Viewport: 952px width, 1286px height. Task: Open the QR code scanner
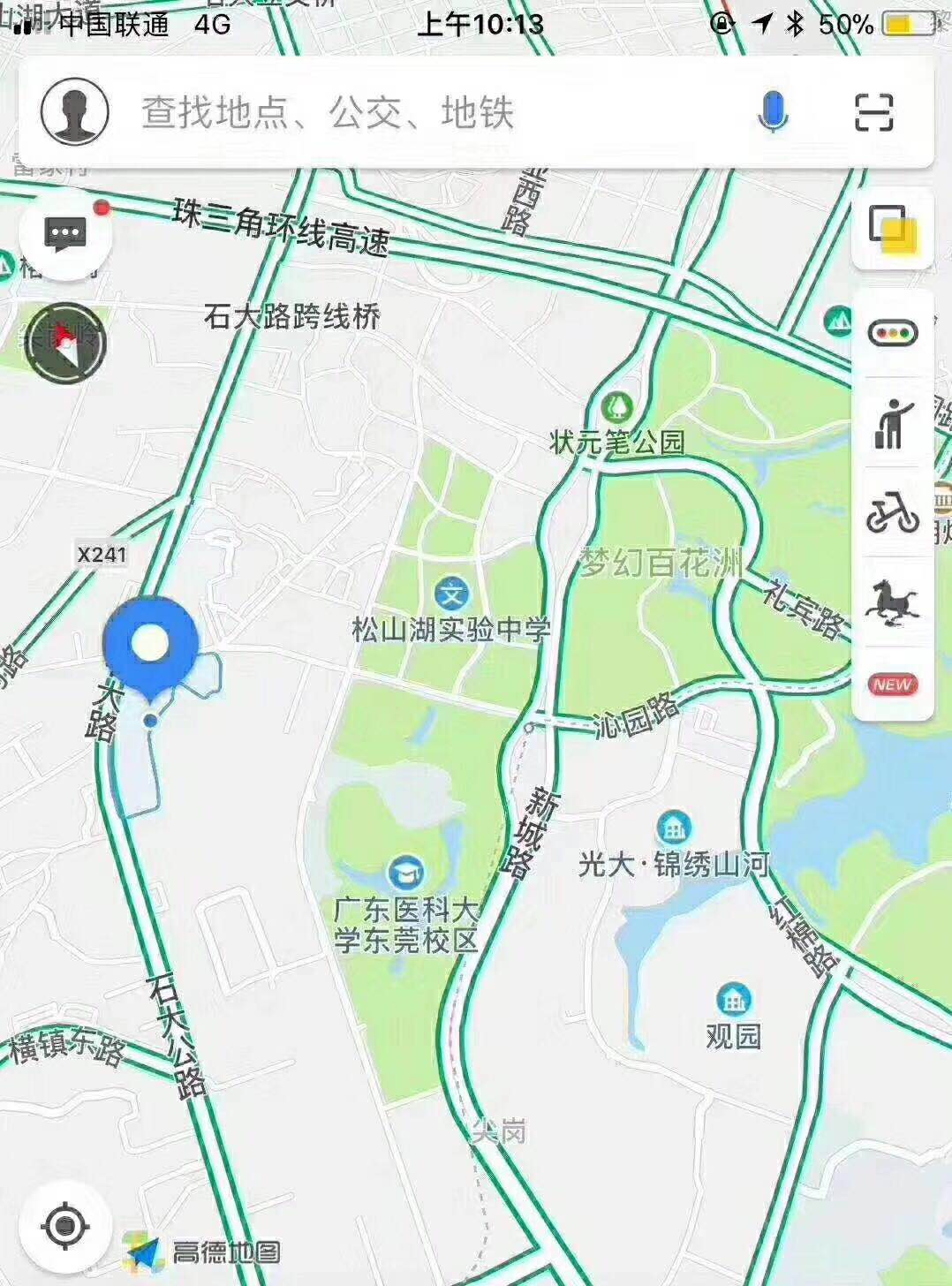(873, 112)
